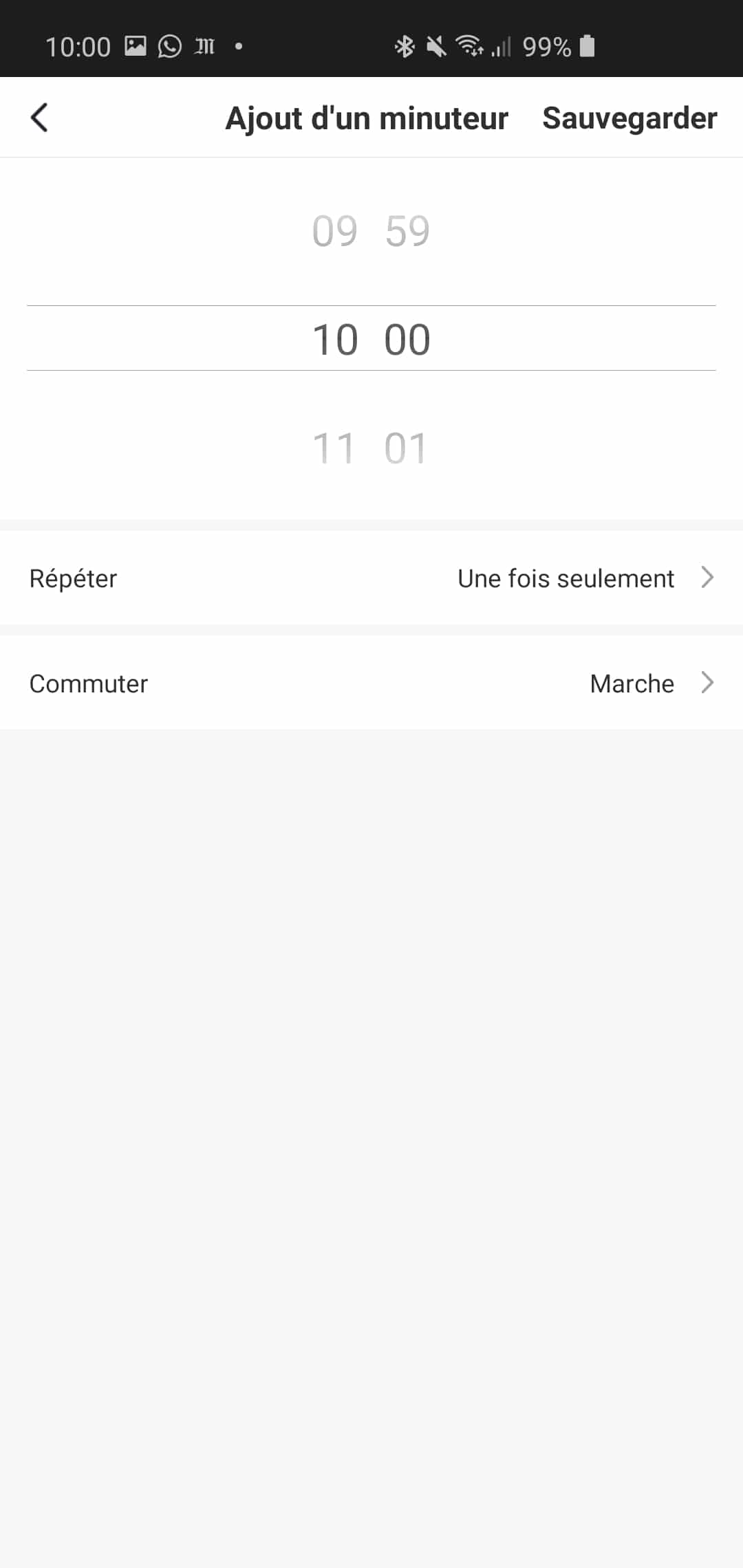
Task: Go back using the top-left arrow
Action: click(40, 118)
